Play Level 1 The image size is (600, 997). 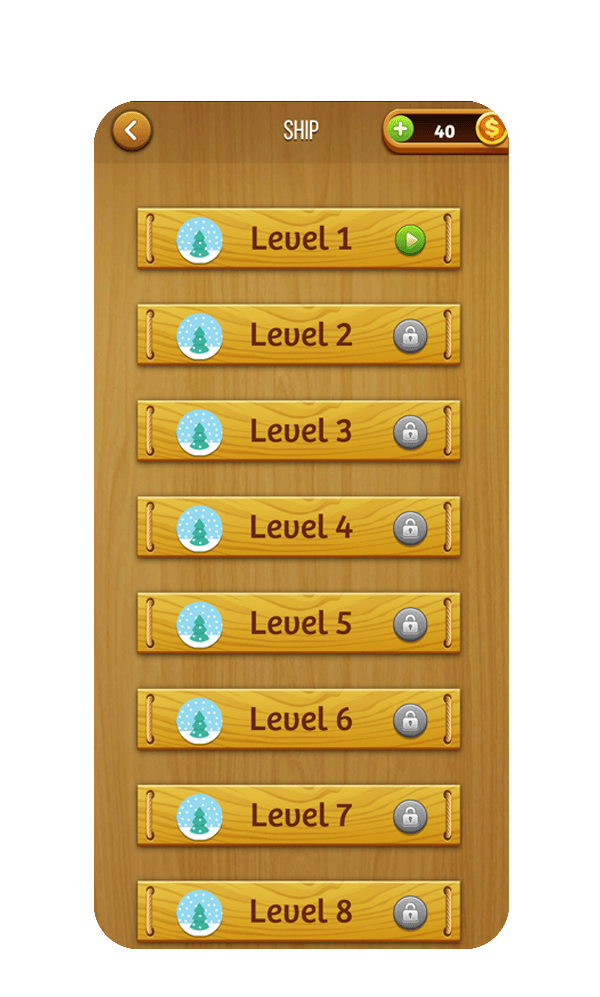click(409, 240)
